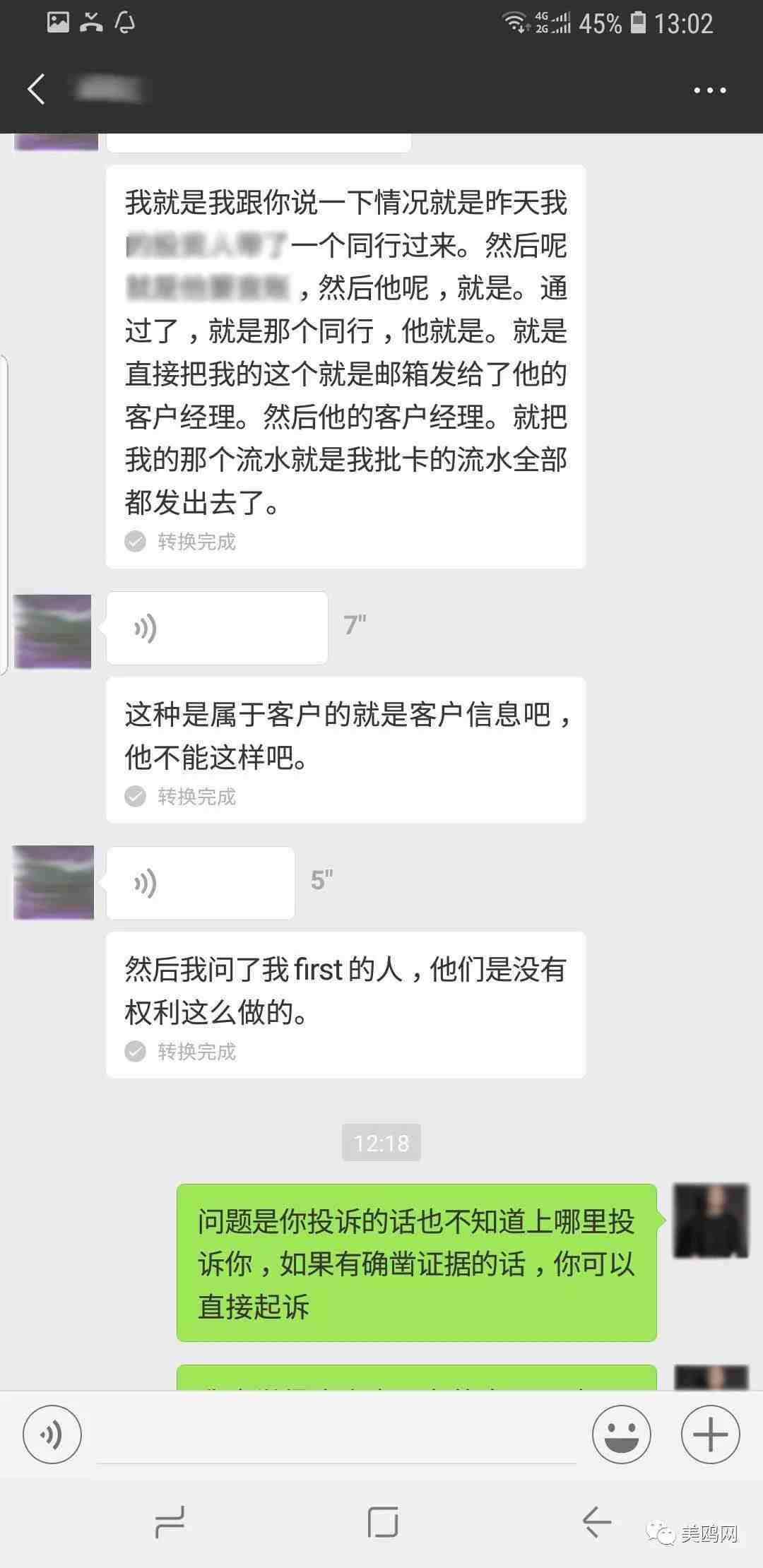Open the contact's avatar beside 7-second voice message
This screenshot has height=1568, width=763.
[x=53, y=631]
